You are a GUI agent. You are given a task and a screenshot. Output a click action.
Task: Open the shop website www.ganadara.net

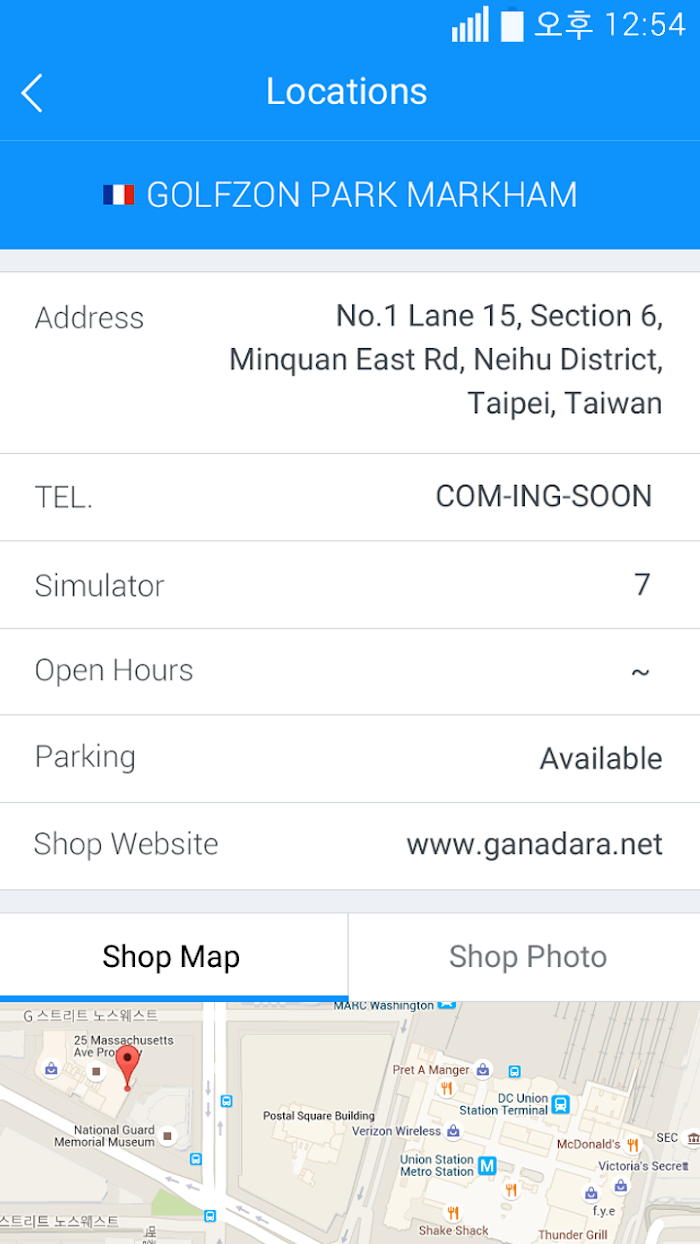pos(534,844)
